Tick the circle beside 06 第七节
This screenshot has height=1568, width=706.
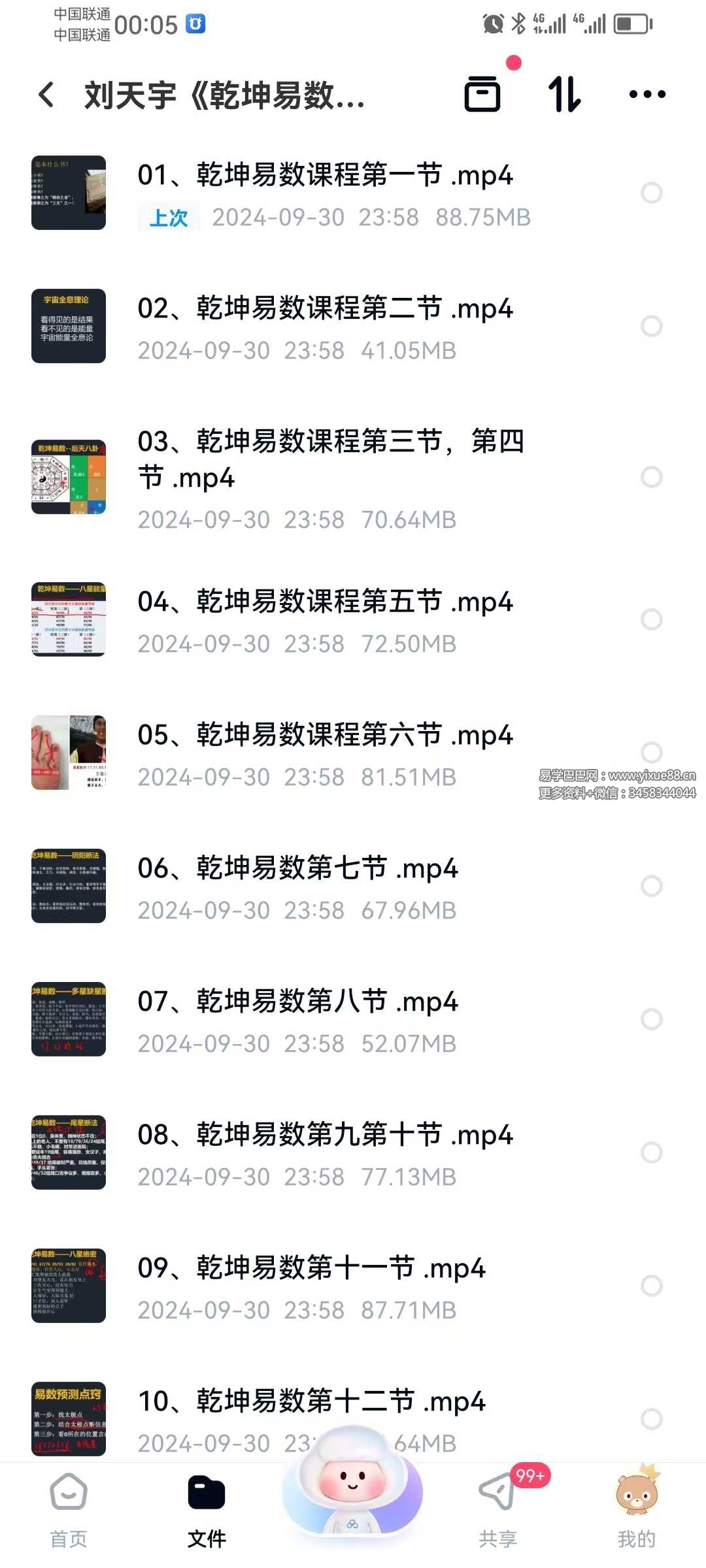(x=651, y=886)
